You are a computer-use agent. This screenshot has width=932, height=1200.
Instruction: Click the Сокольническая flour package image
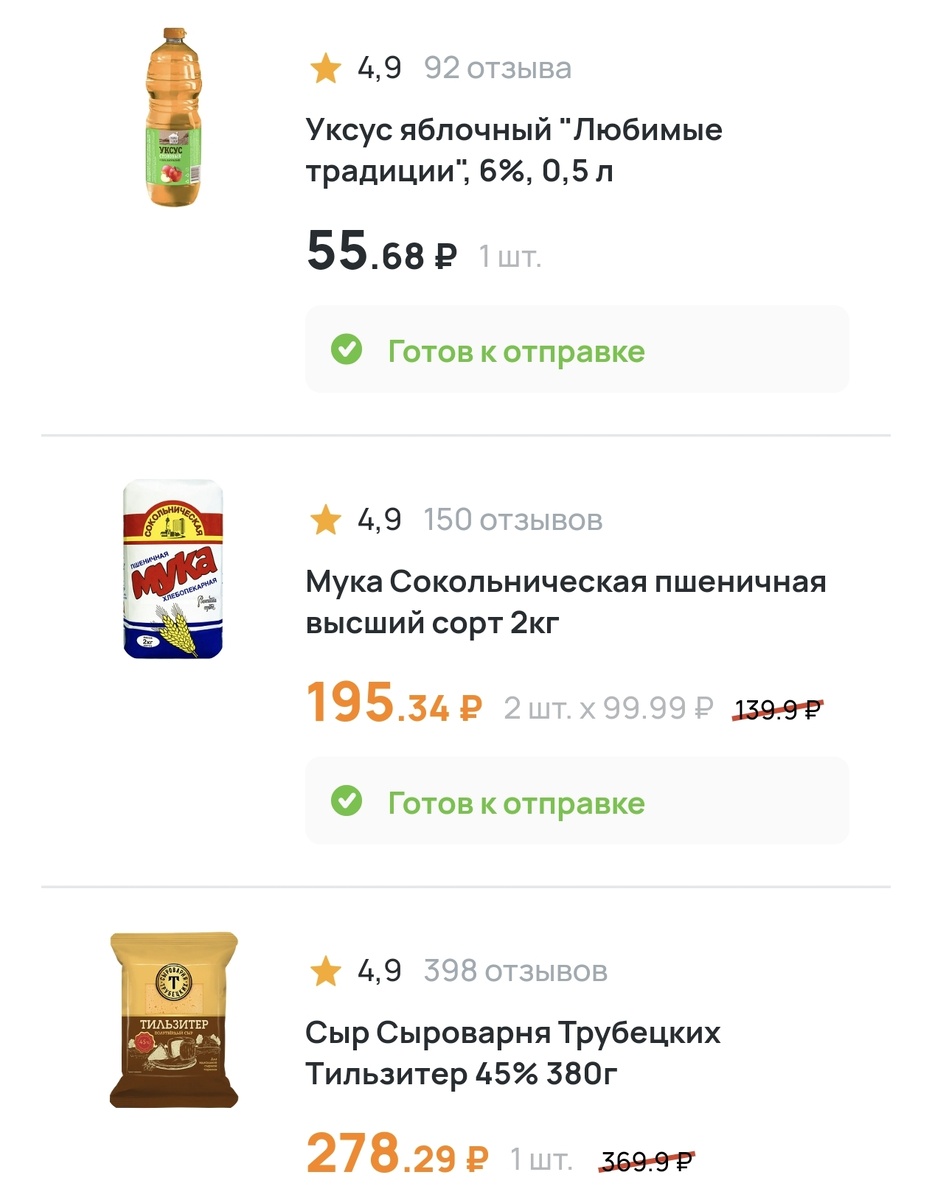point(173,567)
